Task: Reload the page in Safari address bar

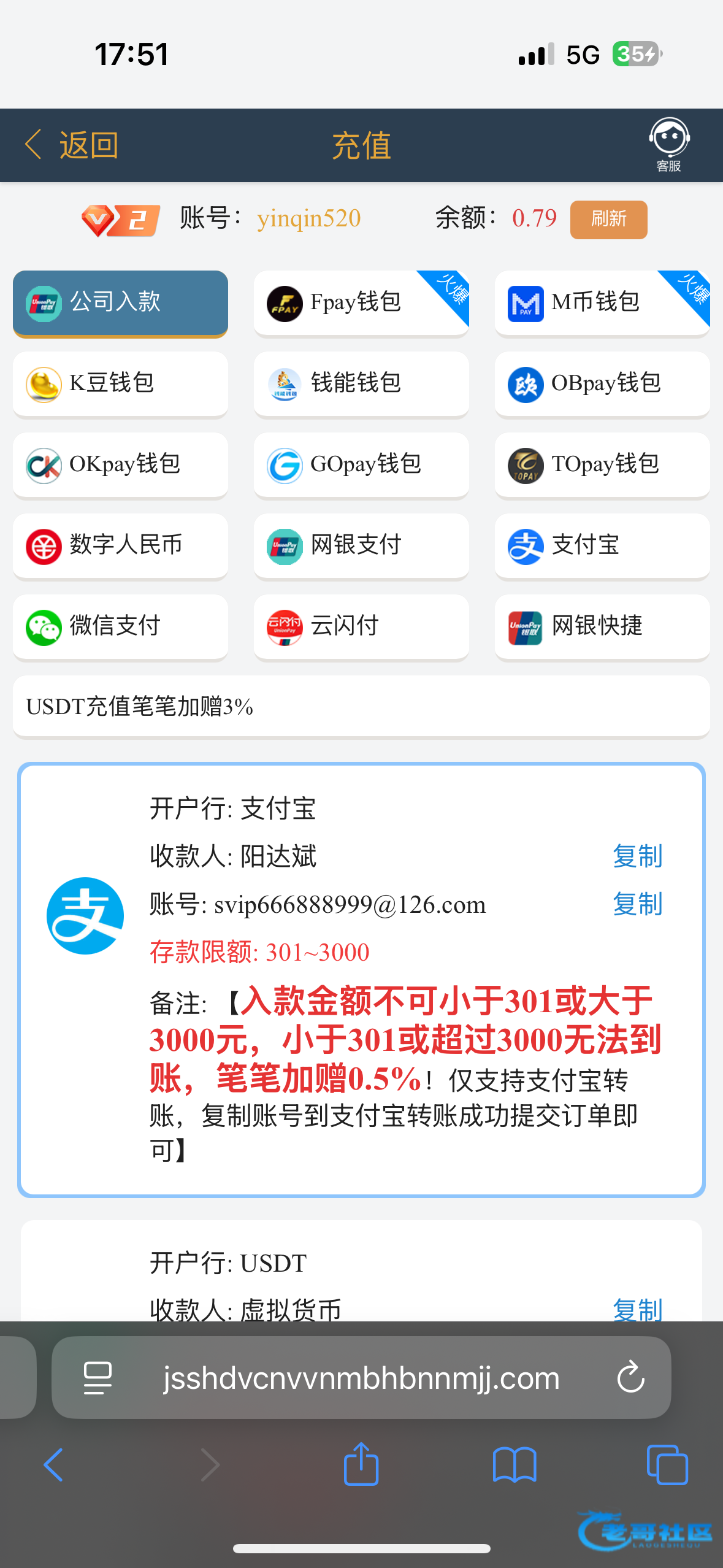Action: 630,1378
